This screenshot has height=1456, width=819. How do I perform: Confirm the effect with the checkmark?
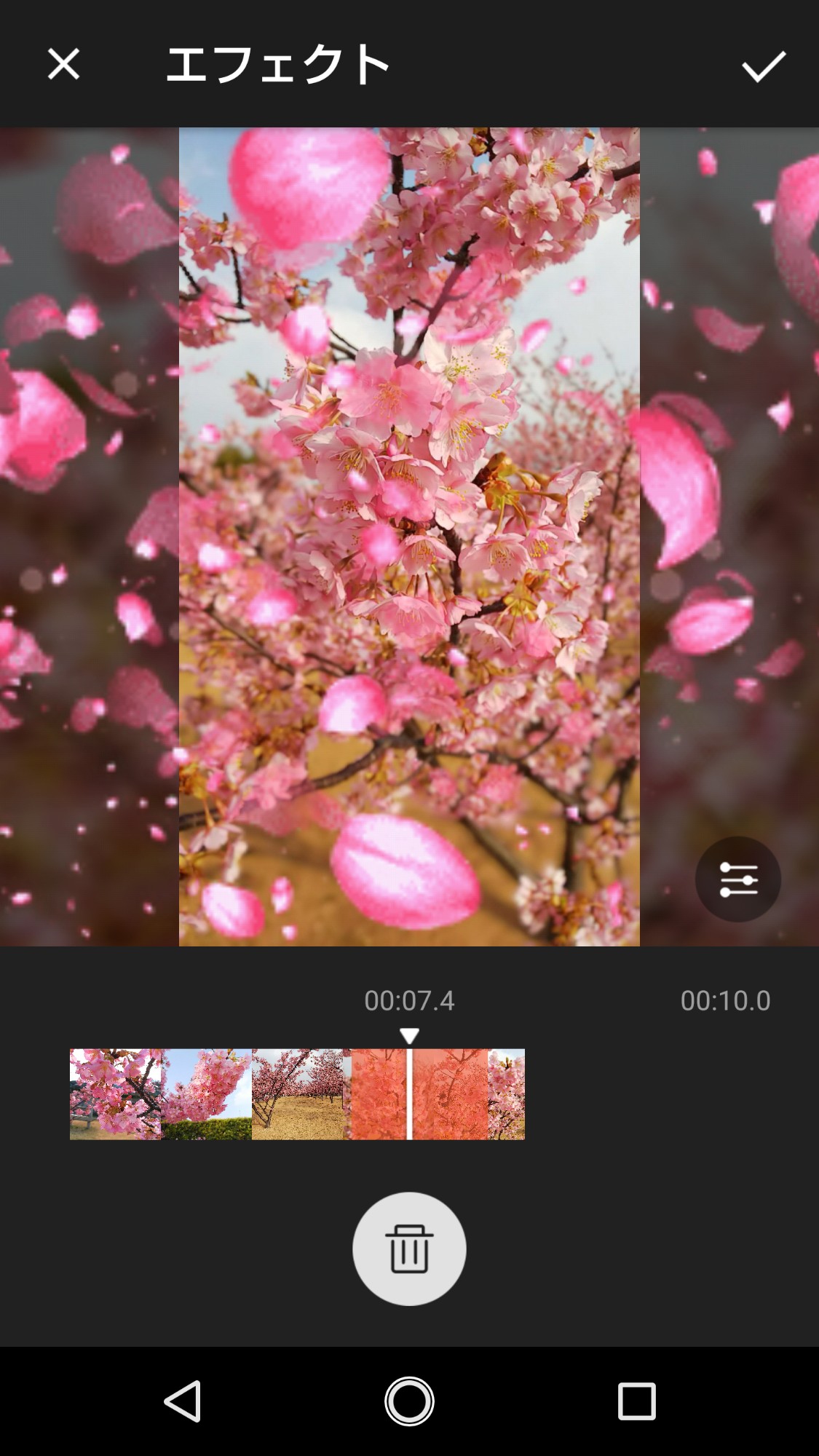[x=763, y=66]
